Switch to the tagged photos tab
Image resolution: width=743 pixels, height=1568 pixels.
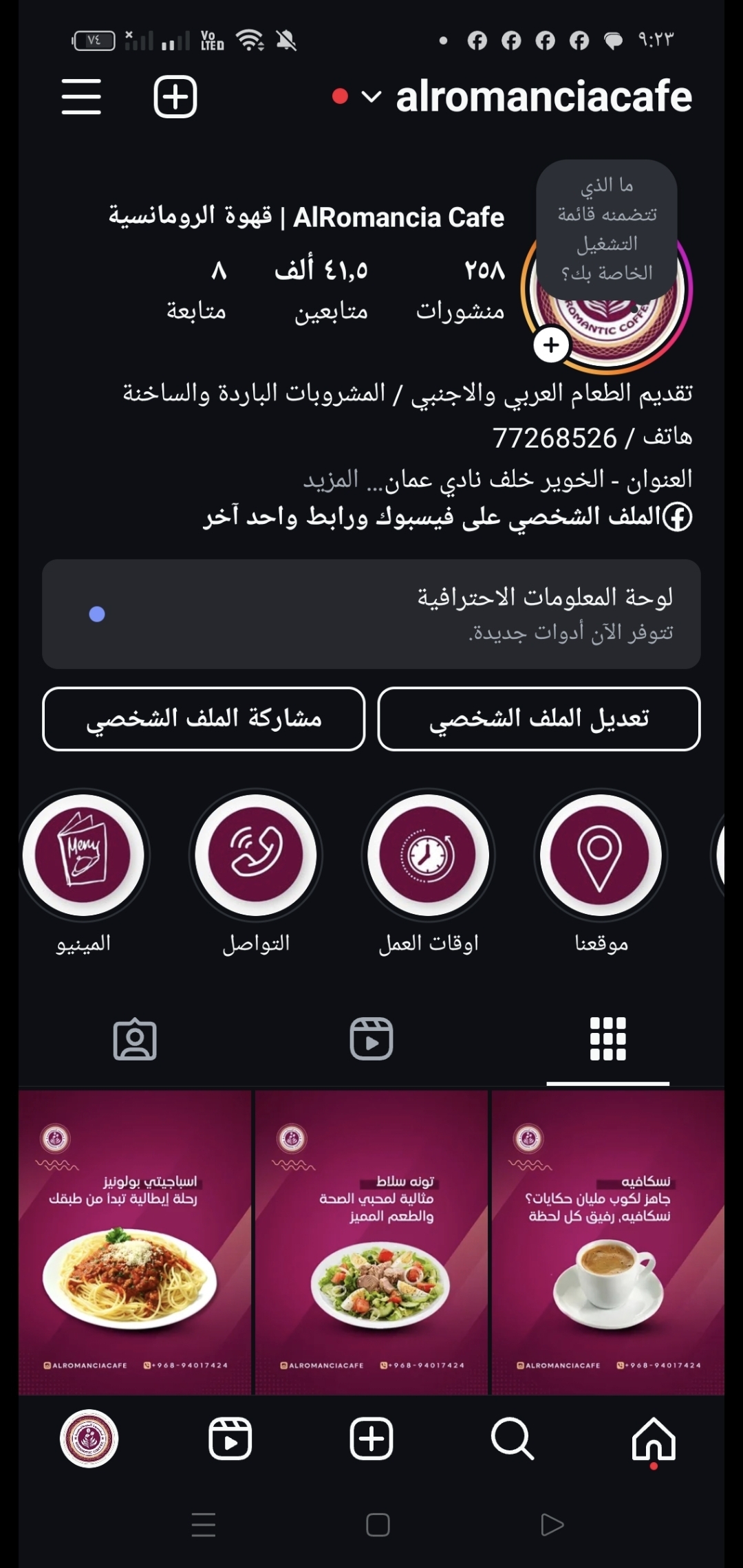point(135,1038)
